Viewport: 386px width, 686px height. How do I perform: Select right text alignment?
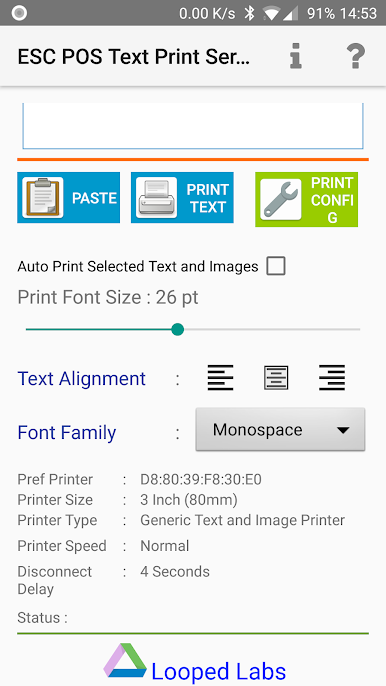[332, 378]
